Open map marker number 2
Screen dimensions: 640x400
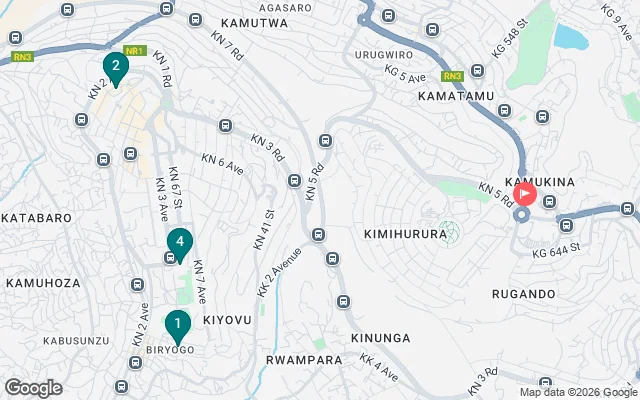[116, 69]
